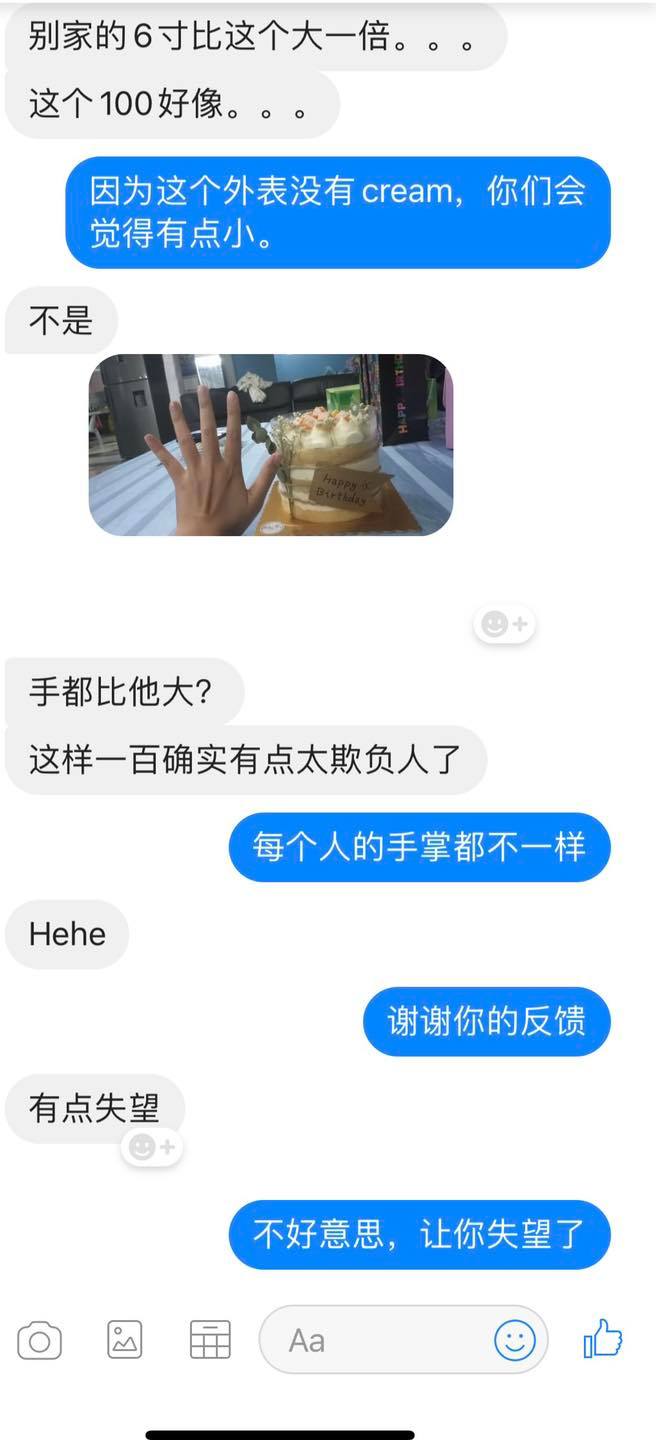Open the photo gallery picker

pos(125,1340)
